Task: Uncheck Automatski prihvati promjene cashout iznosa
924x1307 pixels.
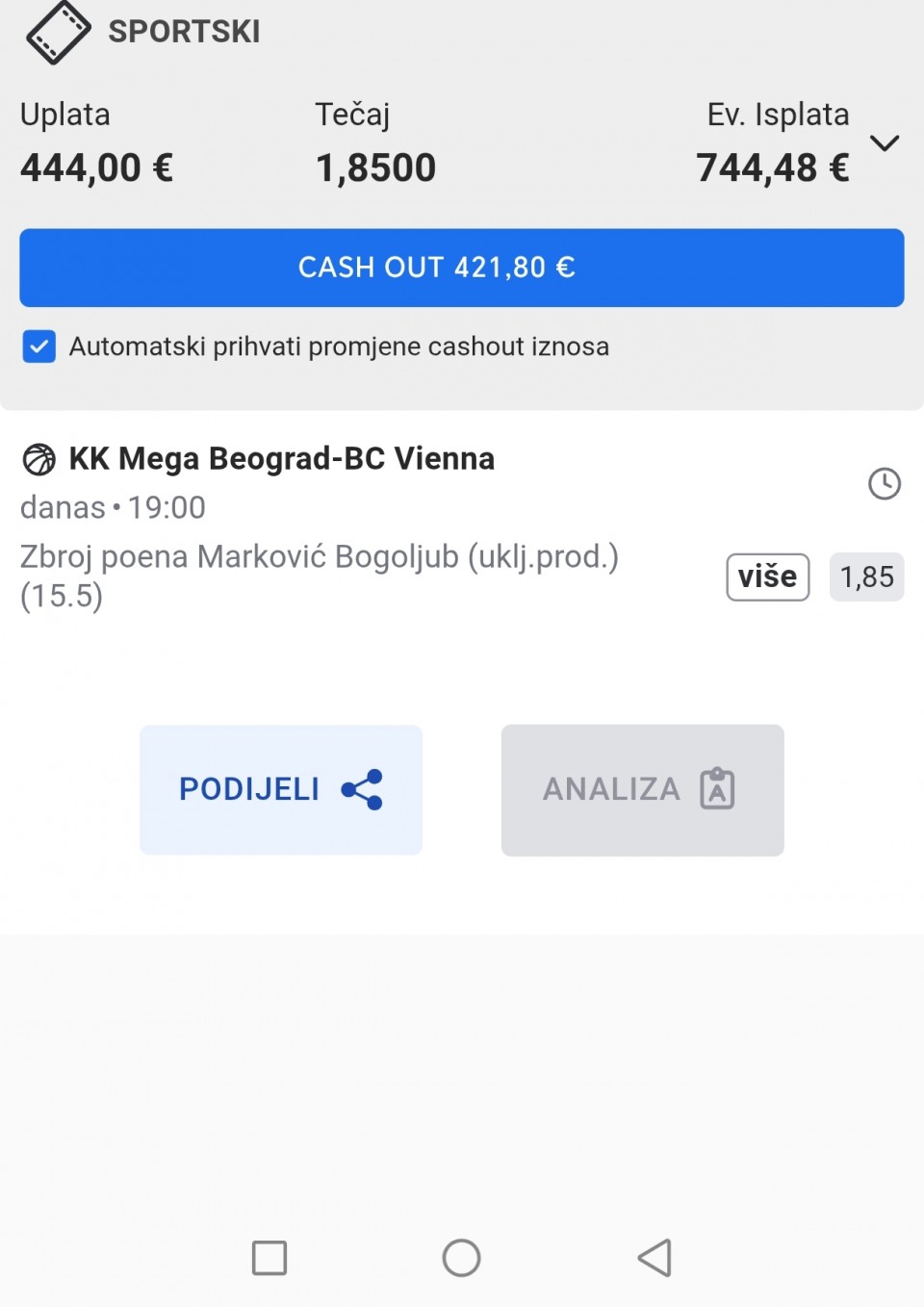Action: click(39, 346)
